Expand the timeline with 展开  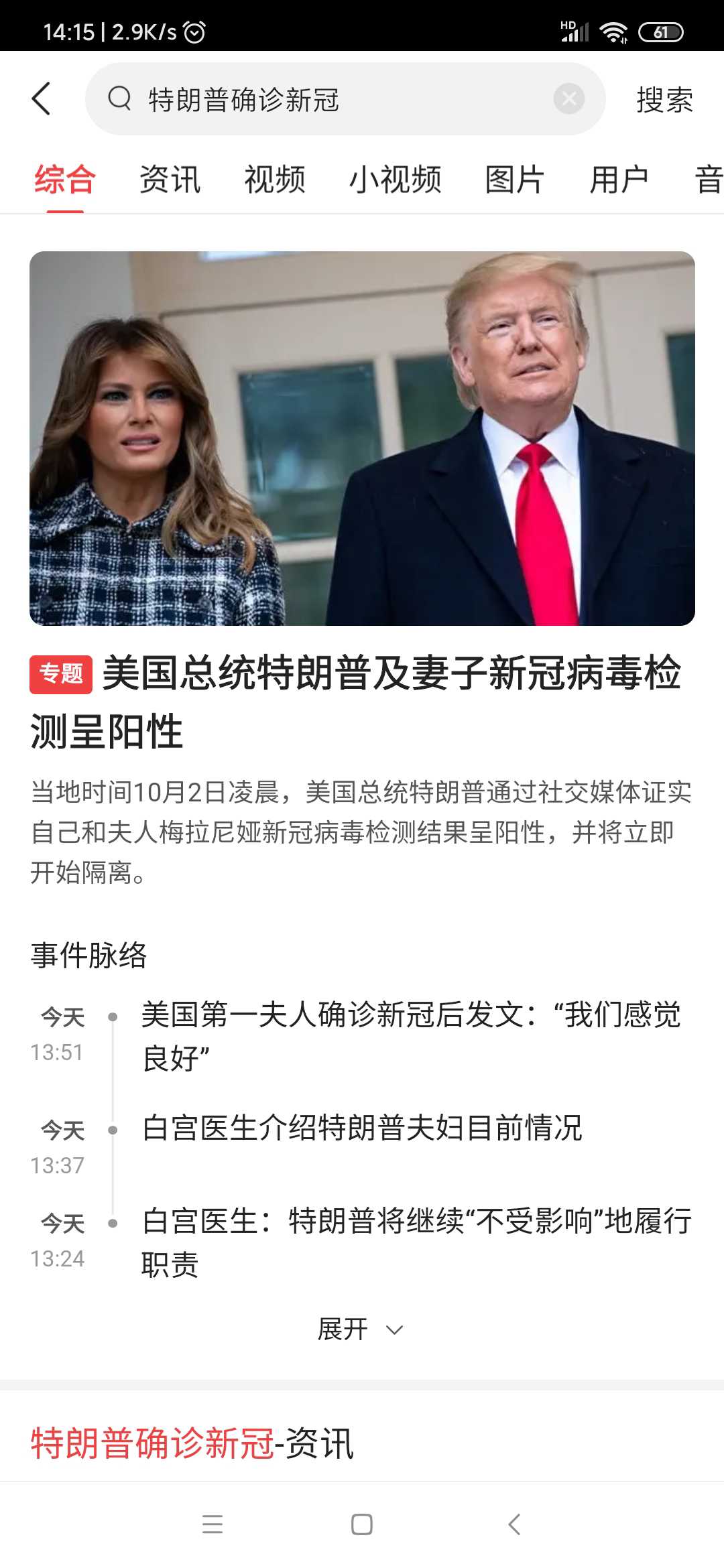361,1329
